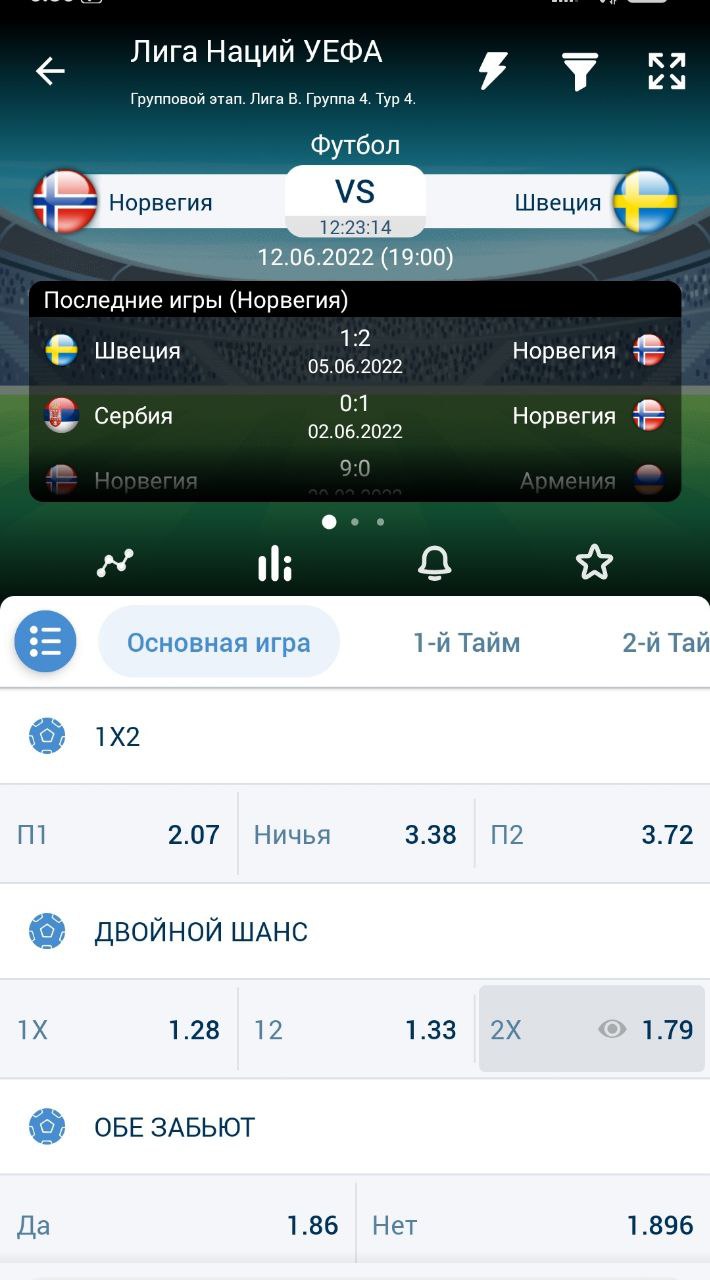Viewport: 710px width, 1280px height.
Task: Switch to the 1-й Тайм tab
Action: coord(466,642)
